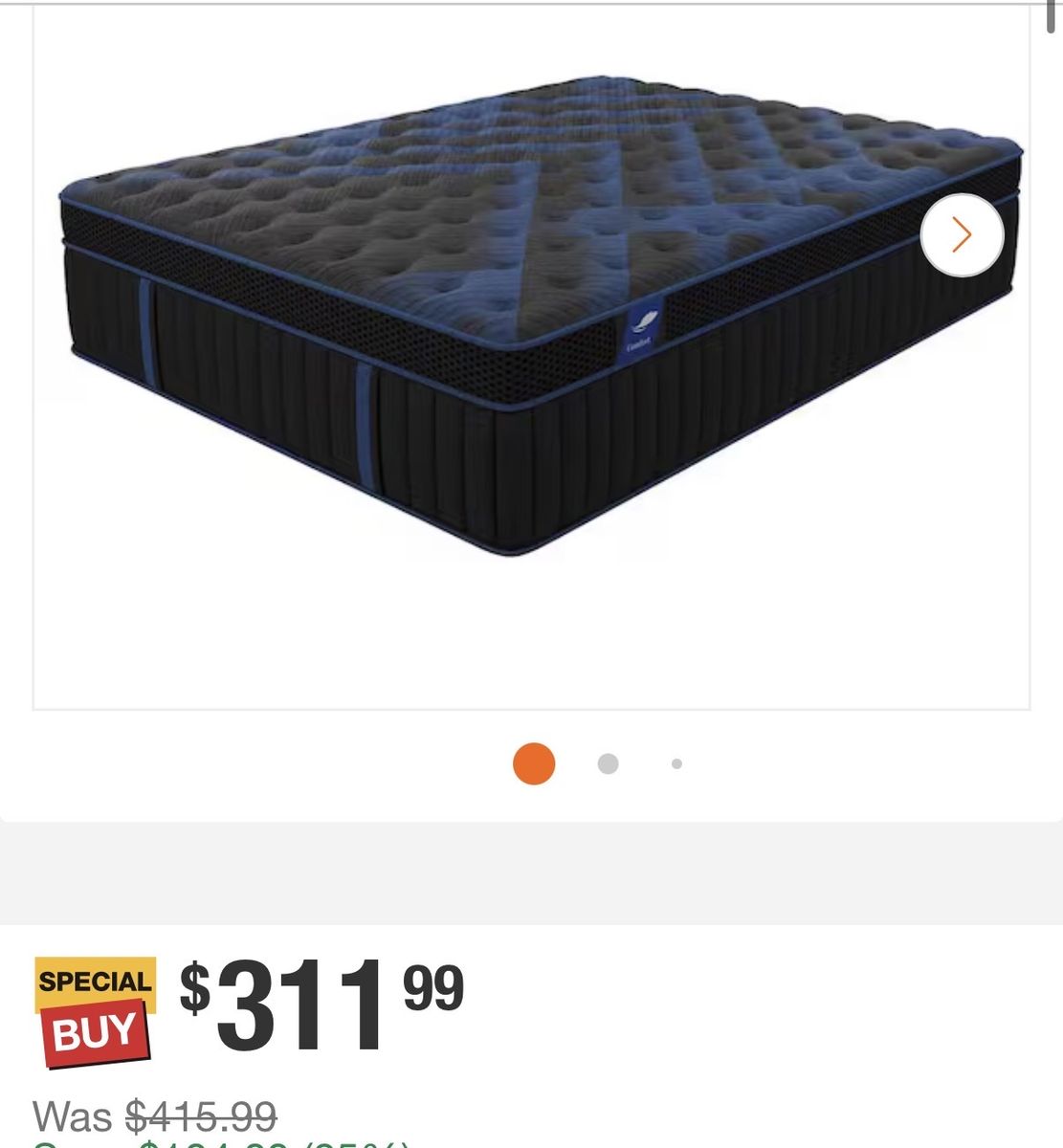1063x1148 pixels.
Task: Show the next product image with the arrow
Action: click(x=962, y=235)
